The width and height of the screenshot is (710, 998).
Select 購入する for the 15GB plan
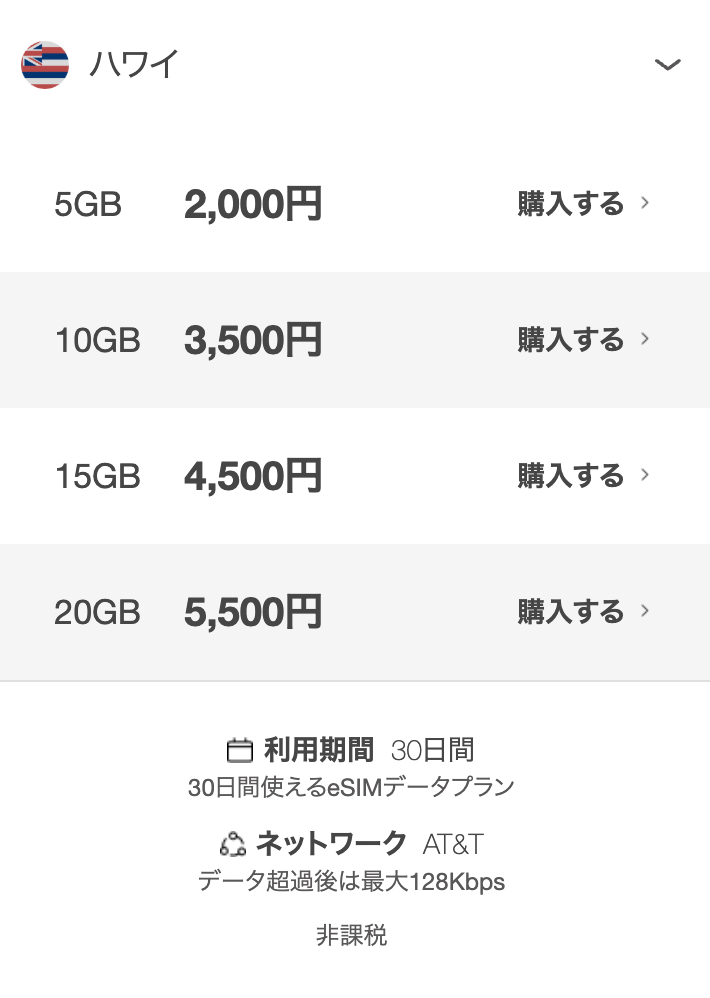582,475
